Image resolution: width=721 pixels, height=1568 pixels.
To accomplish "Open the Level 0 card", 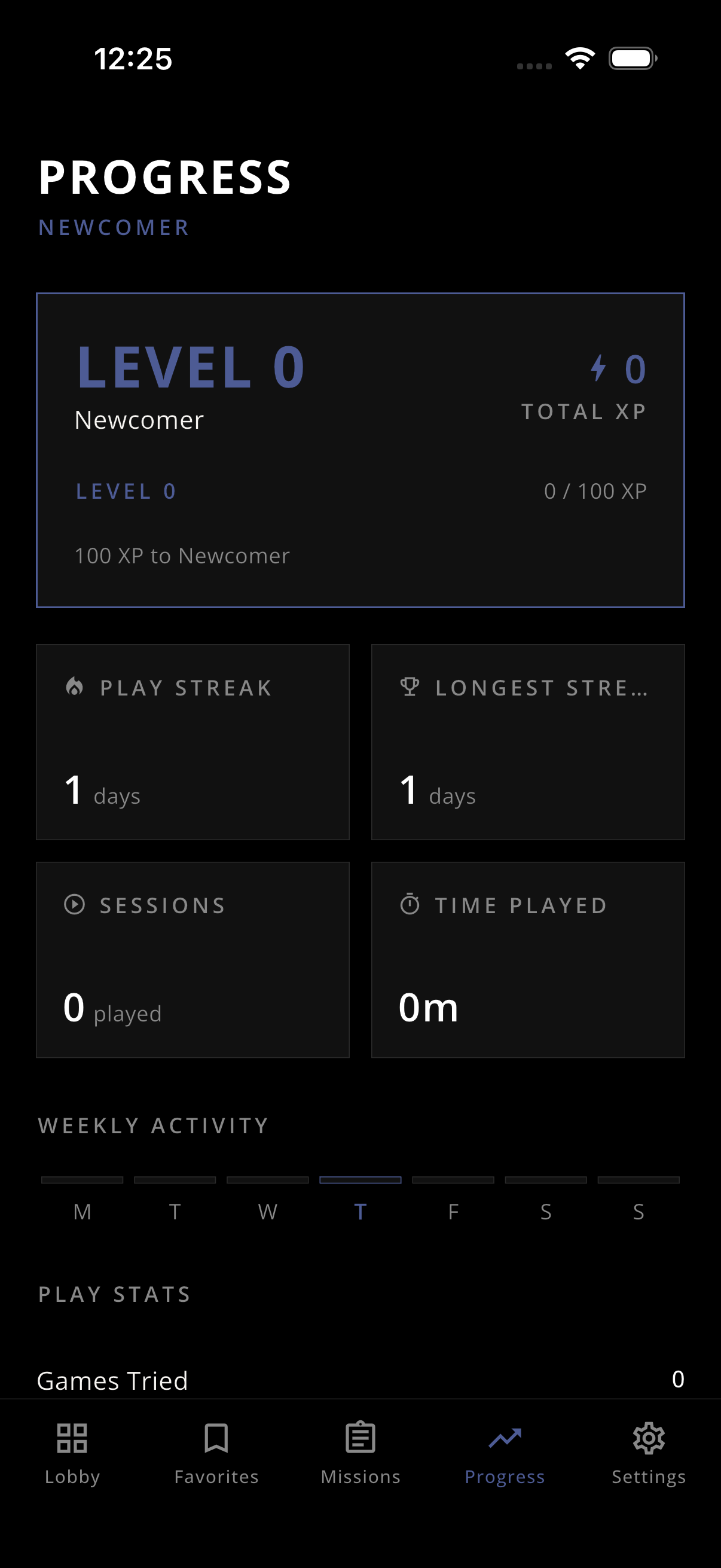I will tap(360, 449).
